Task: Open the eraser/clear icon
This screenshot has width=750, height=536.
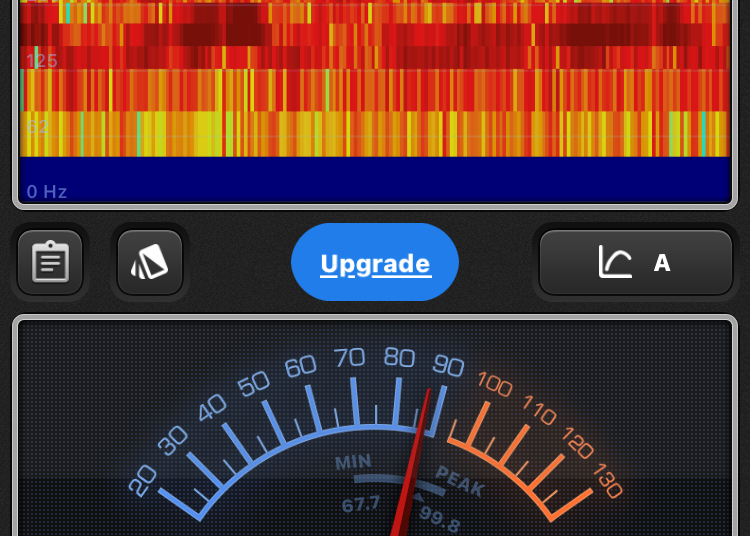Action: click(150, 263)
